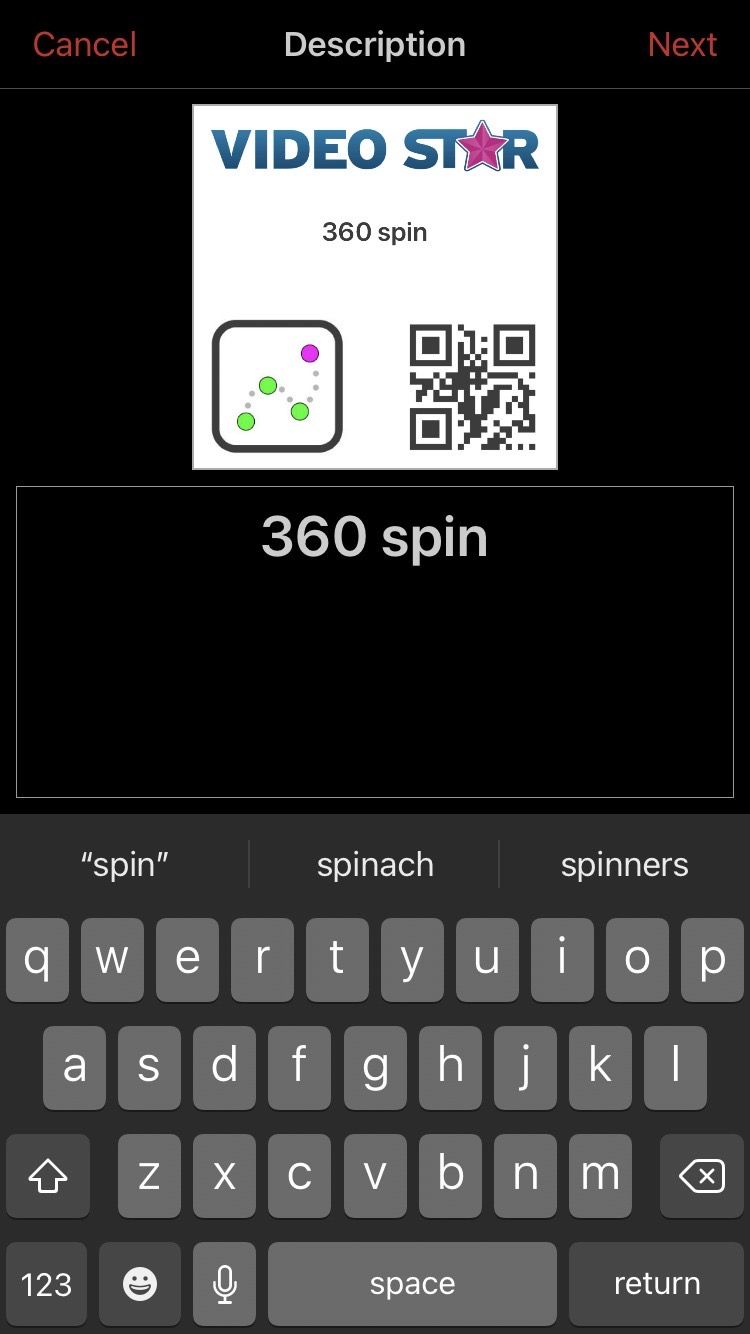Keep the quoted "spin" suggestion
Viewport: 750px width, 1334px height.
(125, 865)
